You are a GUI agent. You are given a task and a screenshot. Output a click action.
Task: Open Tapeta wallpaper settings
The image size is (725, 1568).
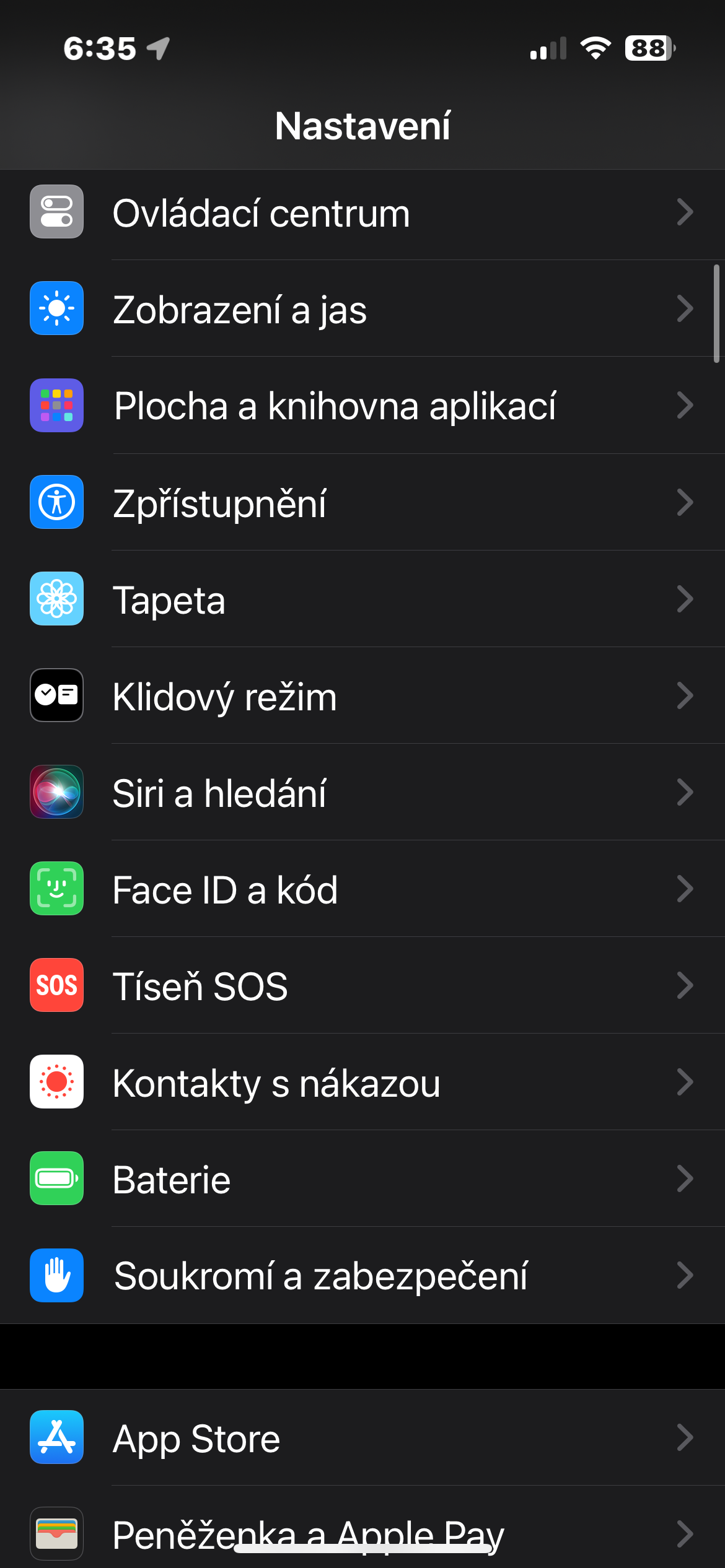coord(362,599)
